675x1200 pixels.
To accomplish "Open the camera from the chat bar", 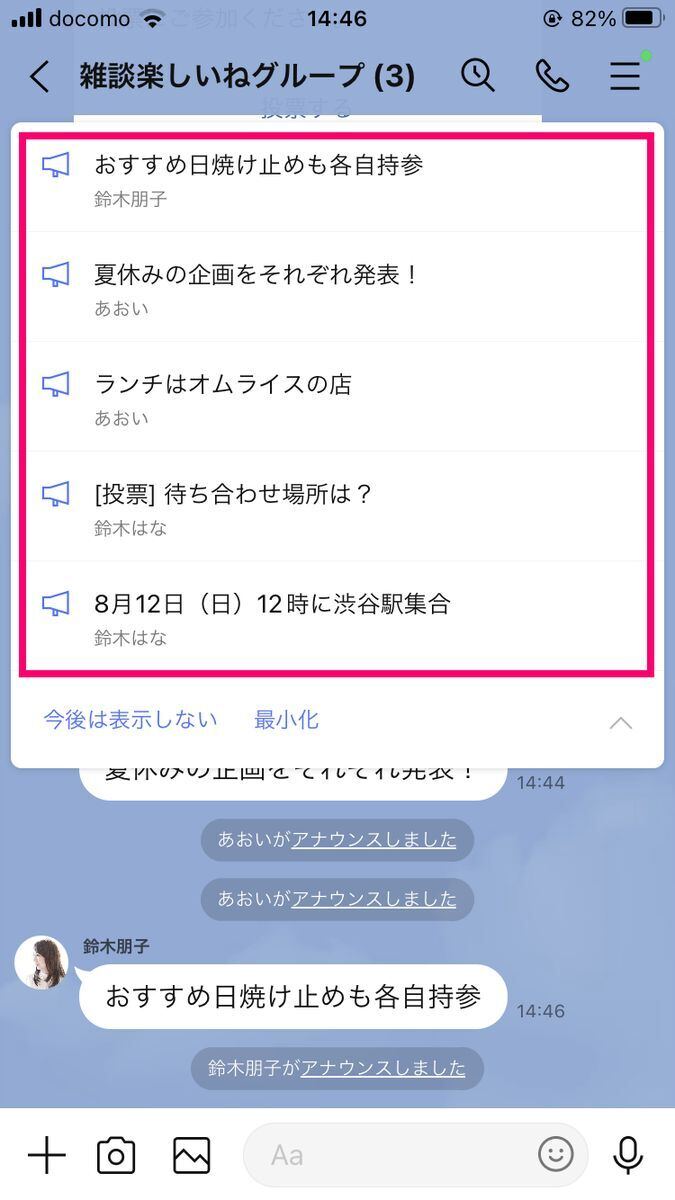I will tap(116, 1156).
